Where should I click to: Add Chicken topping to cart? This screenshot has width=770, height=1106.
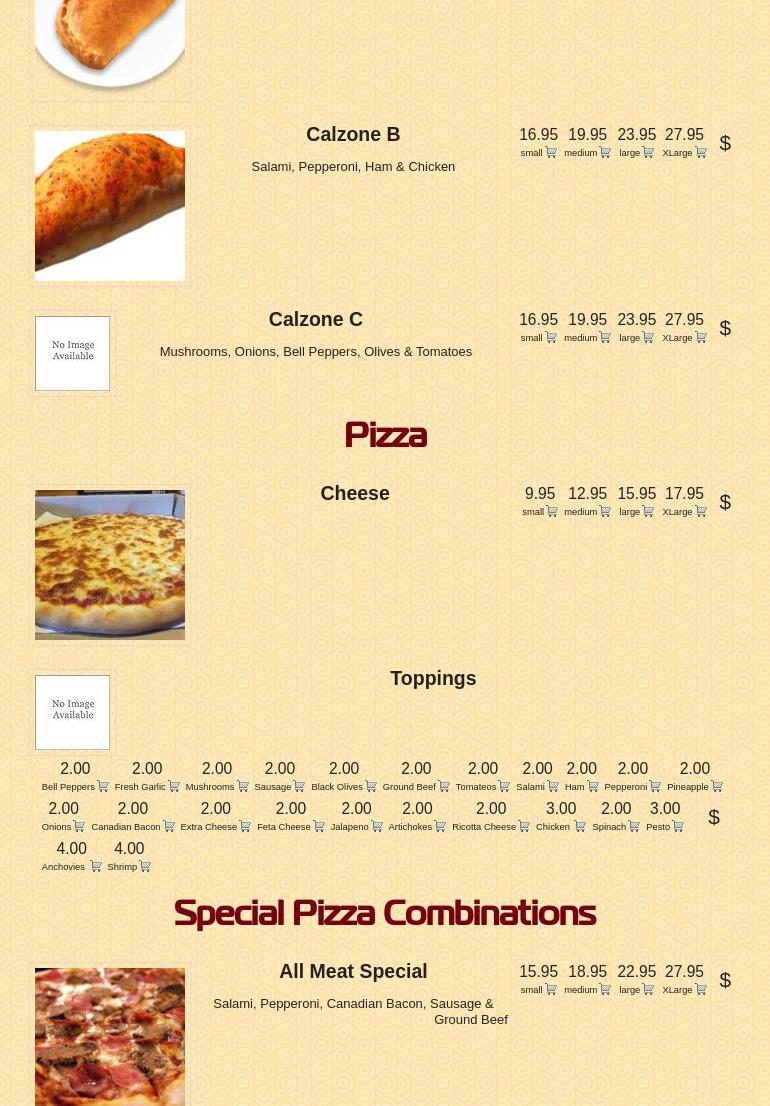tap(579, 826)
